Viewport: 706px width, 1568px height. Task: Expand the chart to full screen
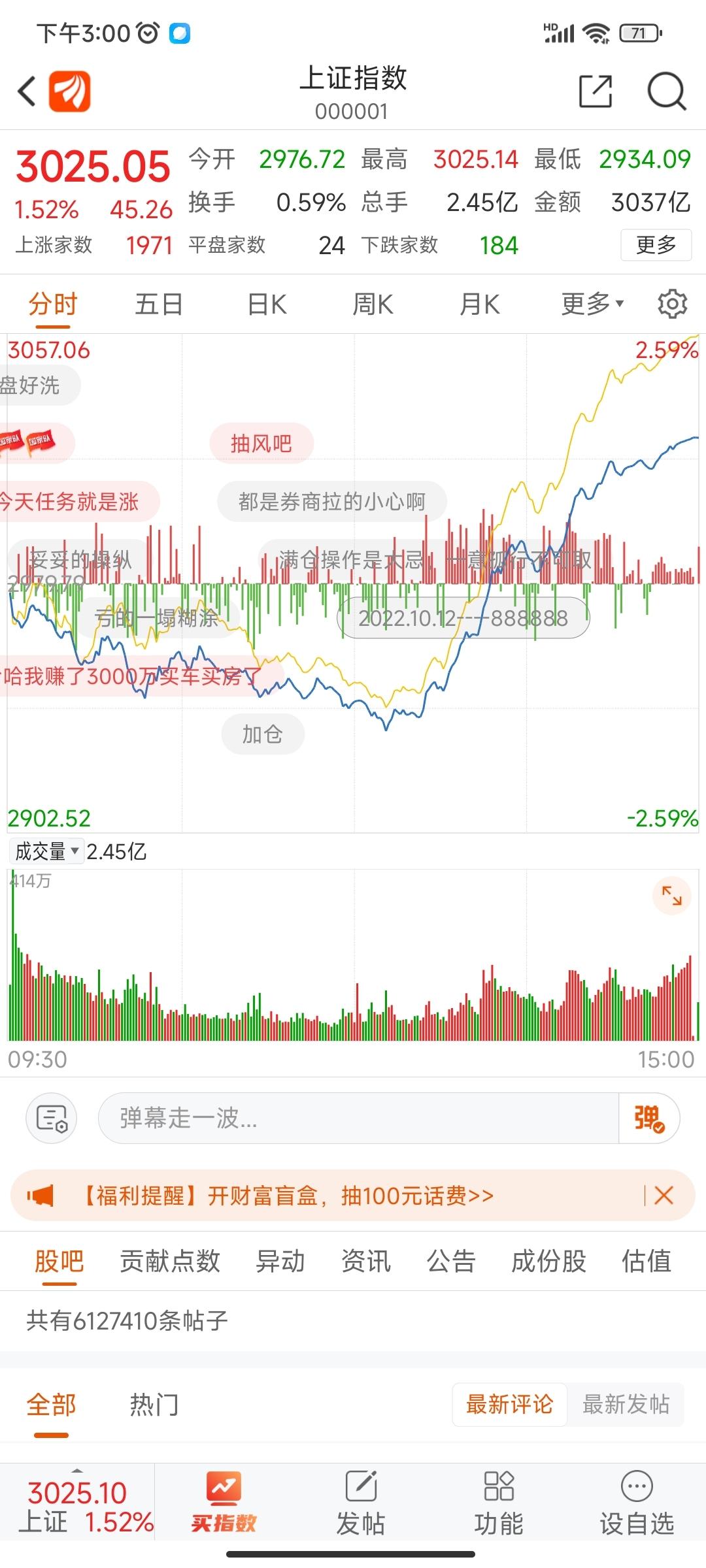tap(671, 896)
